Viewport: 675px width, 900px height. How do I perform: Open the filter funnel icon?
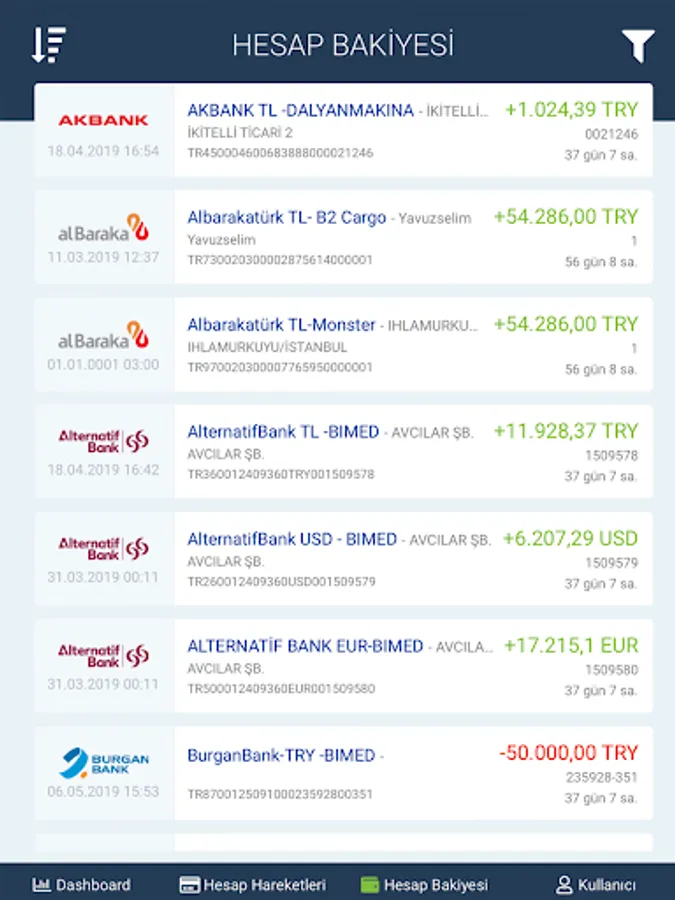click(637, 45)
